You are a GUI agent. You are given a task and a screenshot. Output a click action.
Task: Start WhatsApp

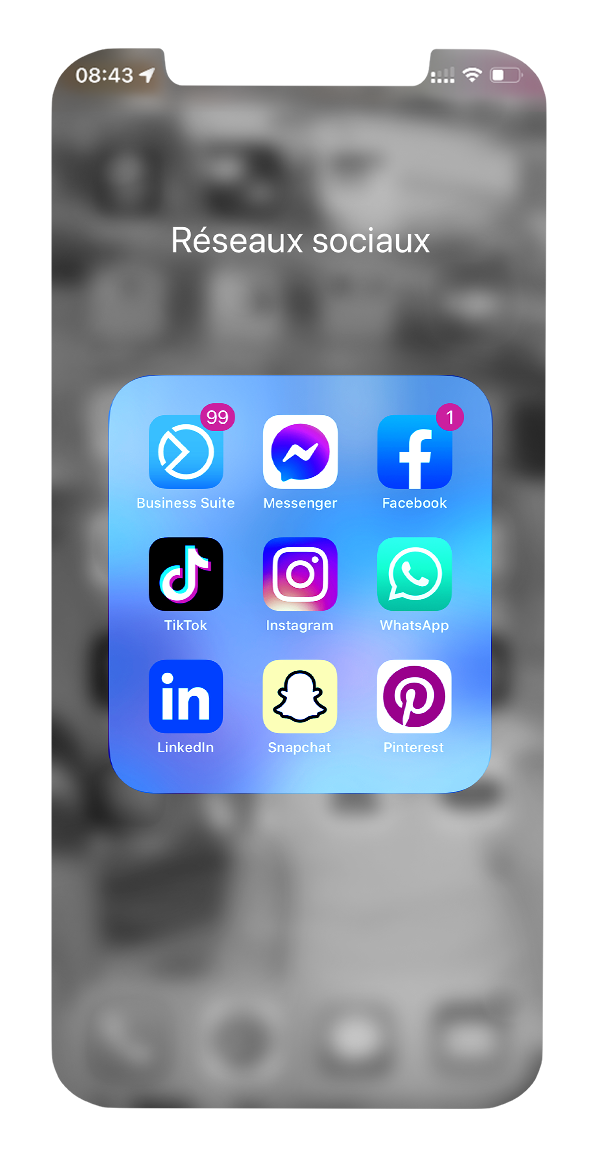(x=414, y=574)
